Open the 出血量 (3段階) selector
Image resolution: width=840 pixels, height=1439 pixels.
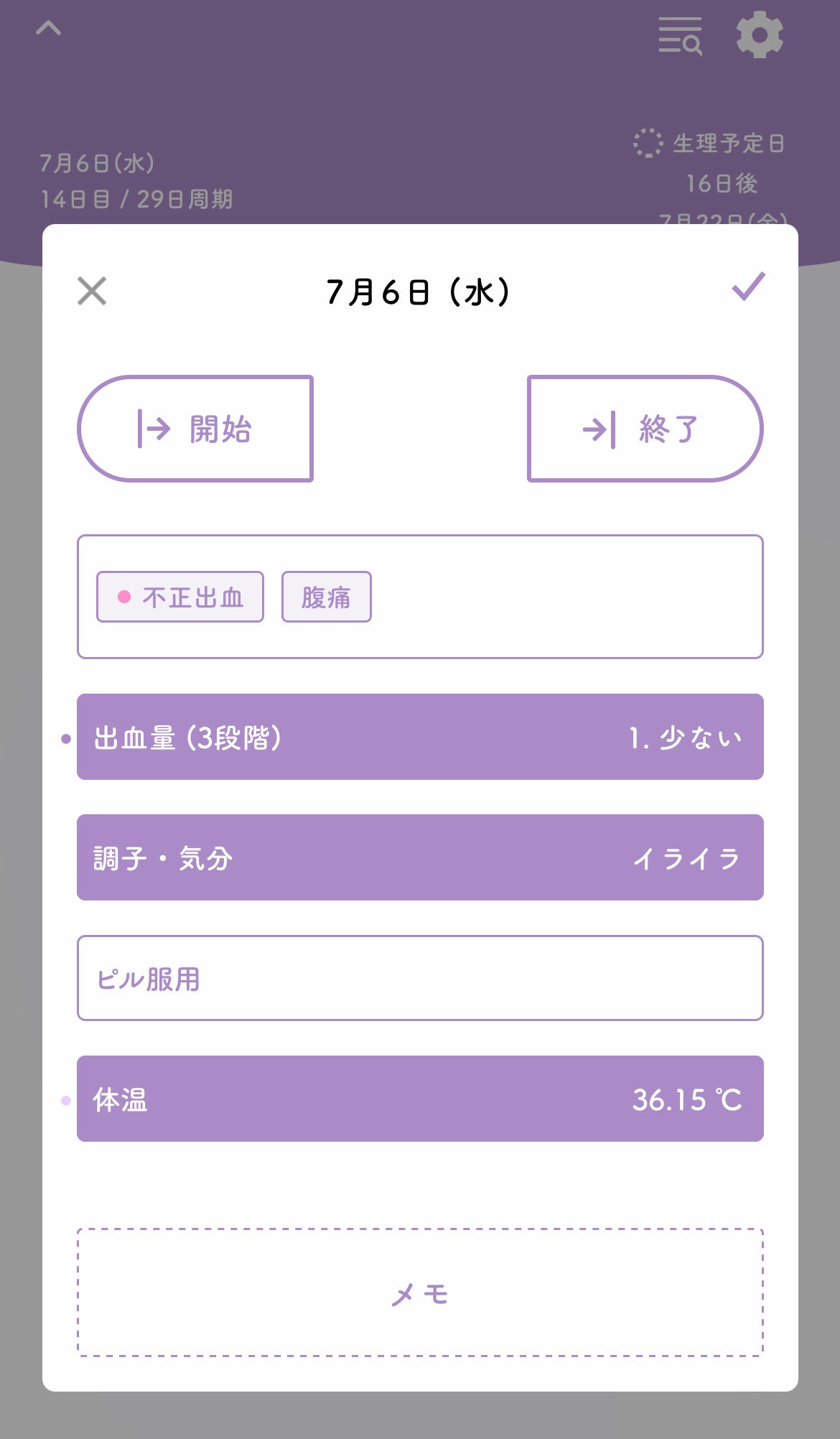pos(420,736)
